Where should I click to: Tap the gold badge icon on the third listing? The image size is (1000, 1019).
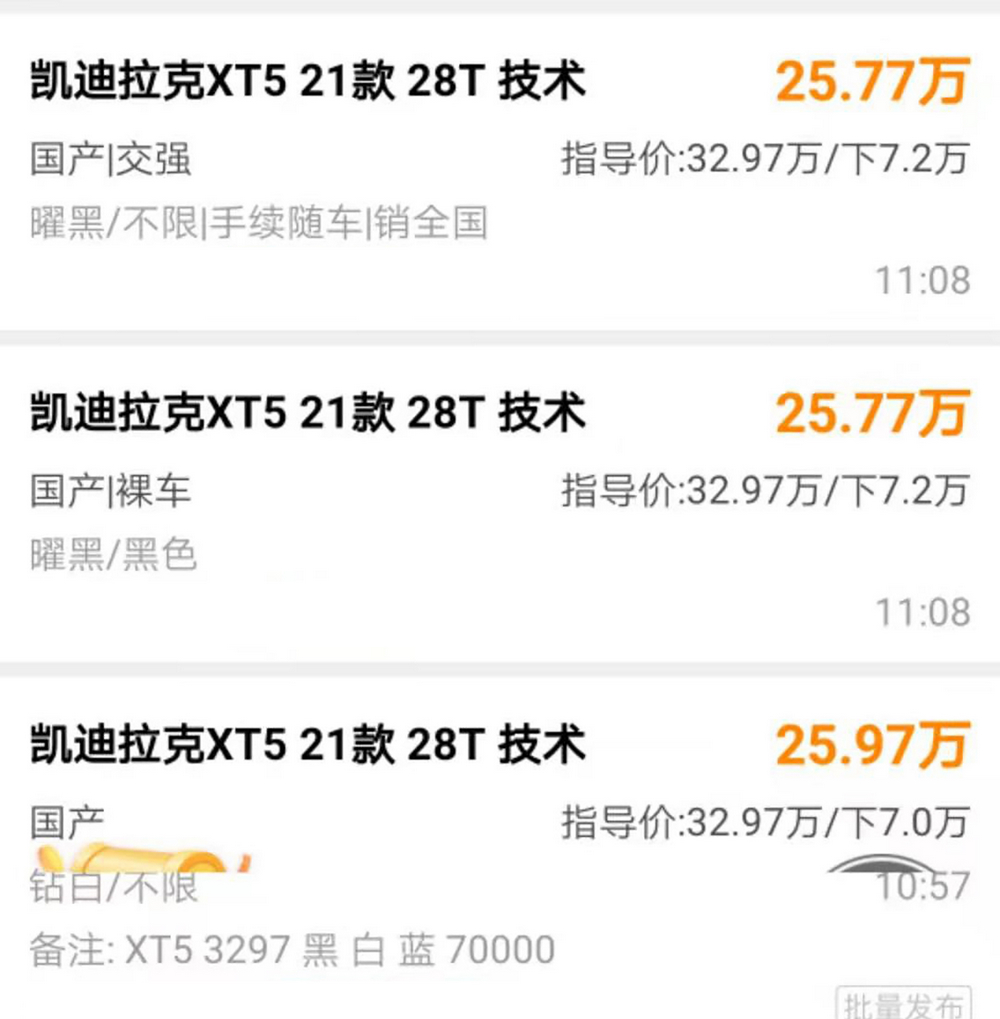(130, 860)
